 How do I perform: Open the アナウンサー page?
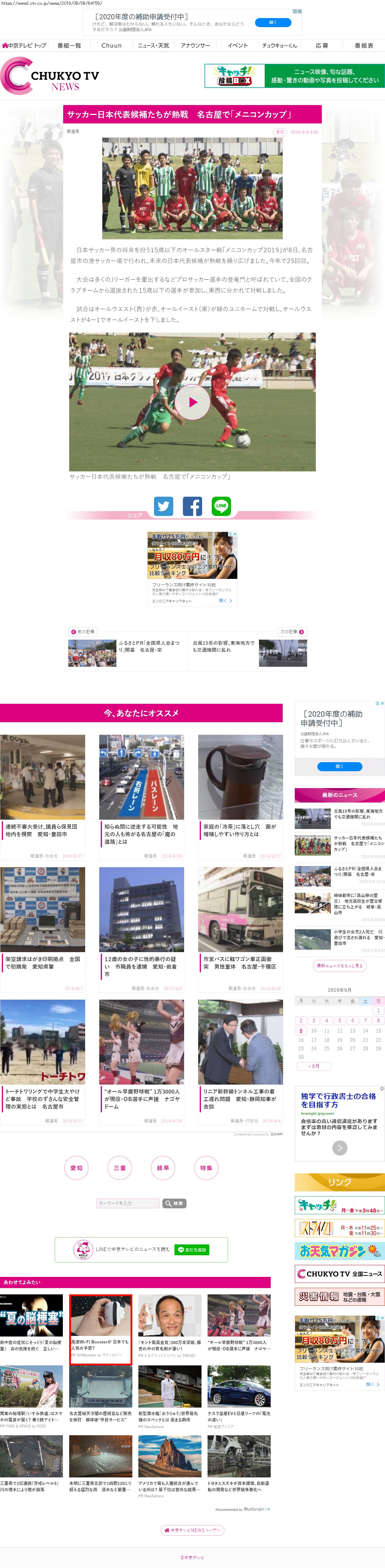tap(195, 46)
